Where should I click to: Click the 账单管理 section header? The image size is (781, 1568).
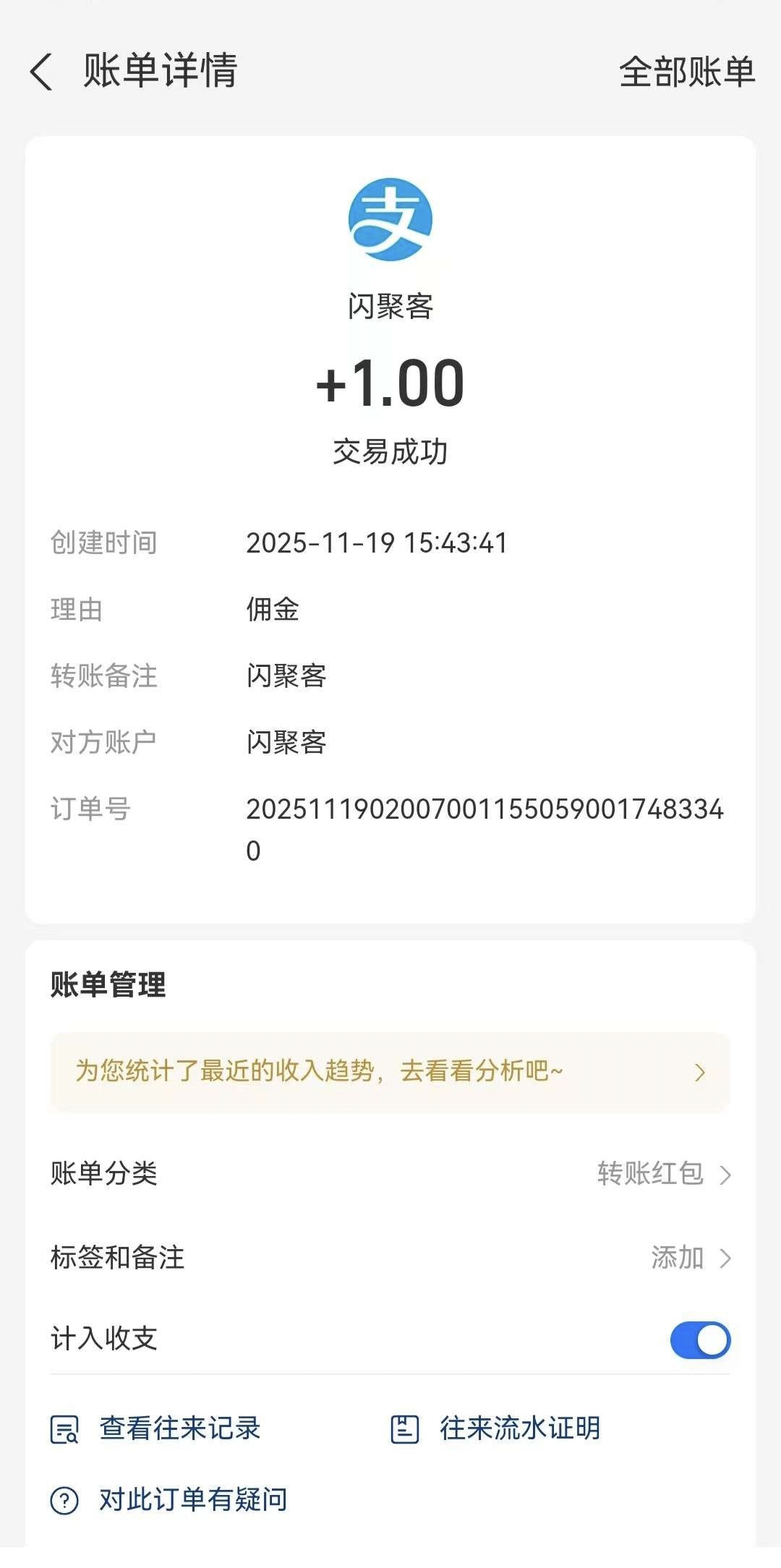point(109,984)
